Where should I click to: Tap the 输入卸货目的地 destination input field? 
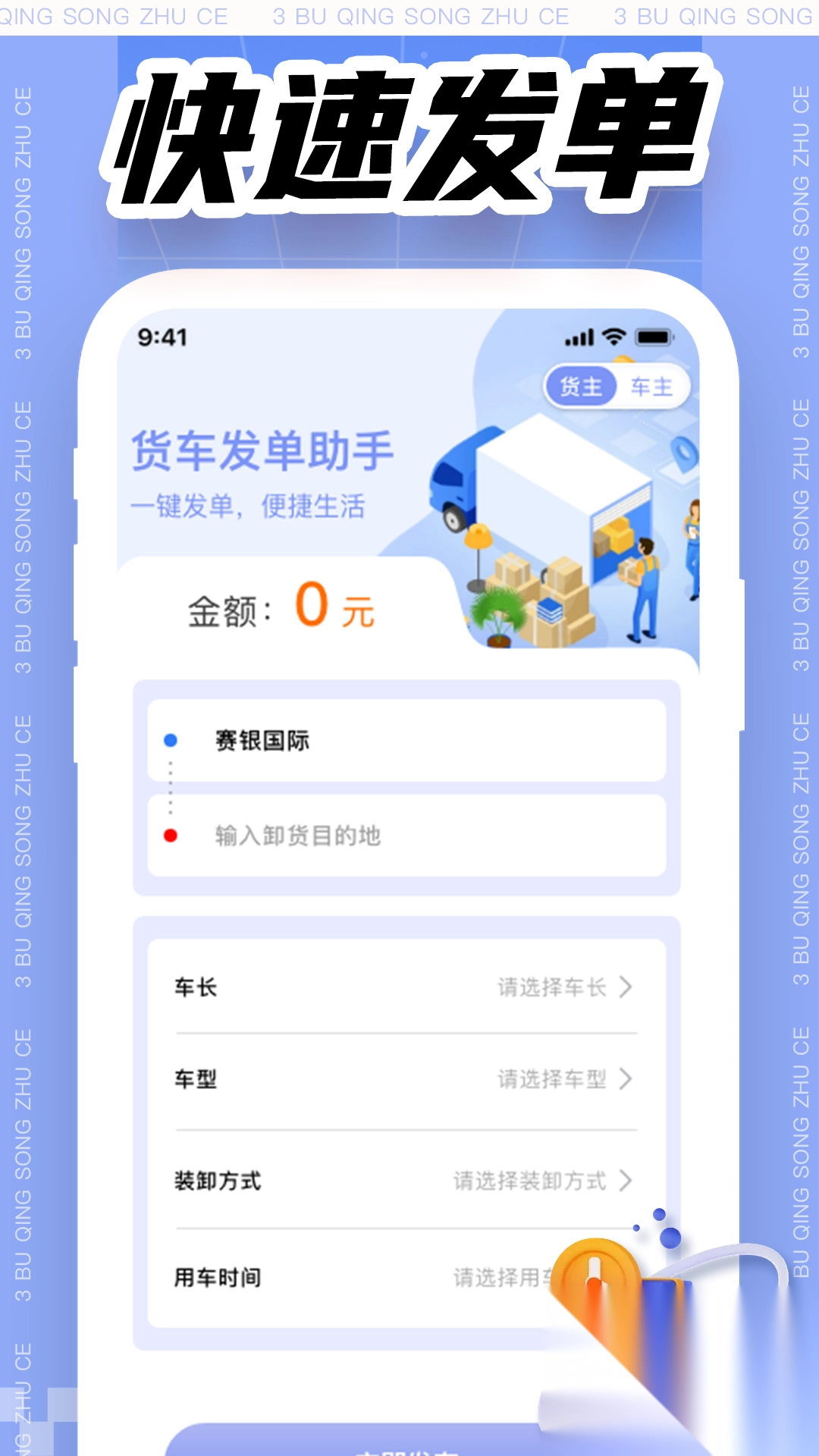298,835
